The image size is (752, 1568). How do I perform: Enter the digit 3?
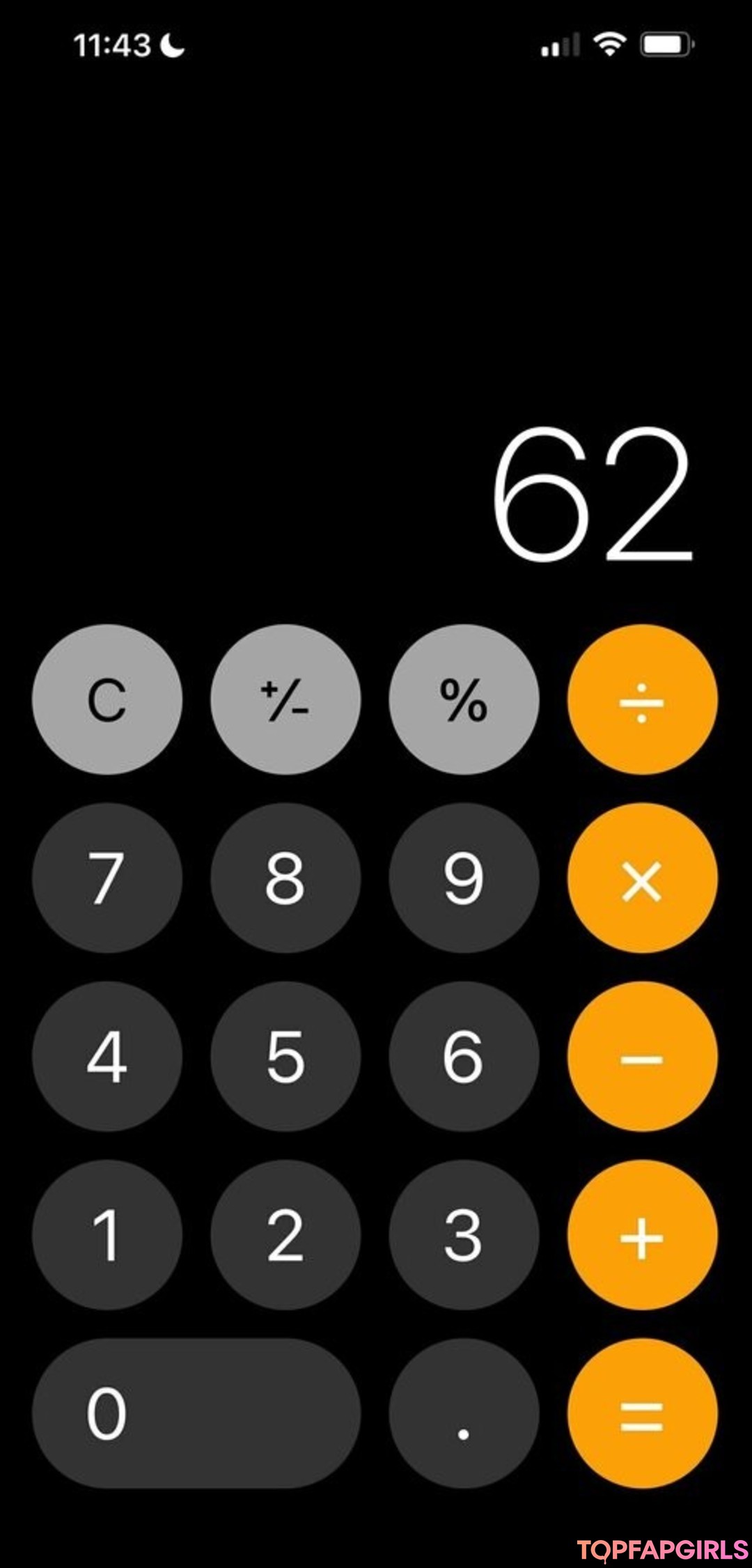coord(464,1234)
